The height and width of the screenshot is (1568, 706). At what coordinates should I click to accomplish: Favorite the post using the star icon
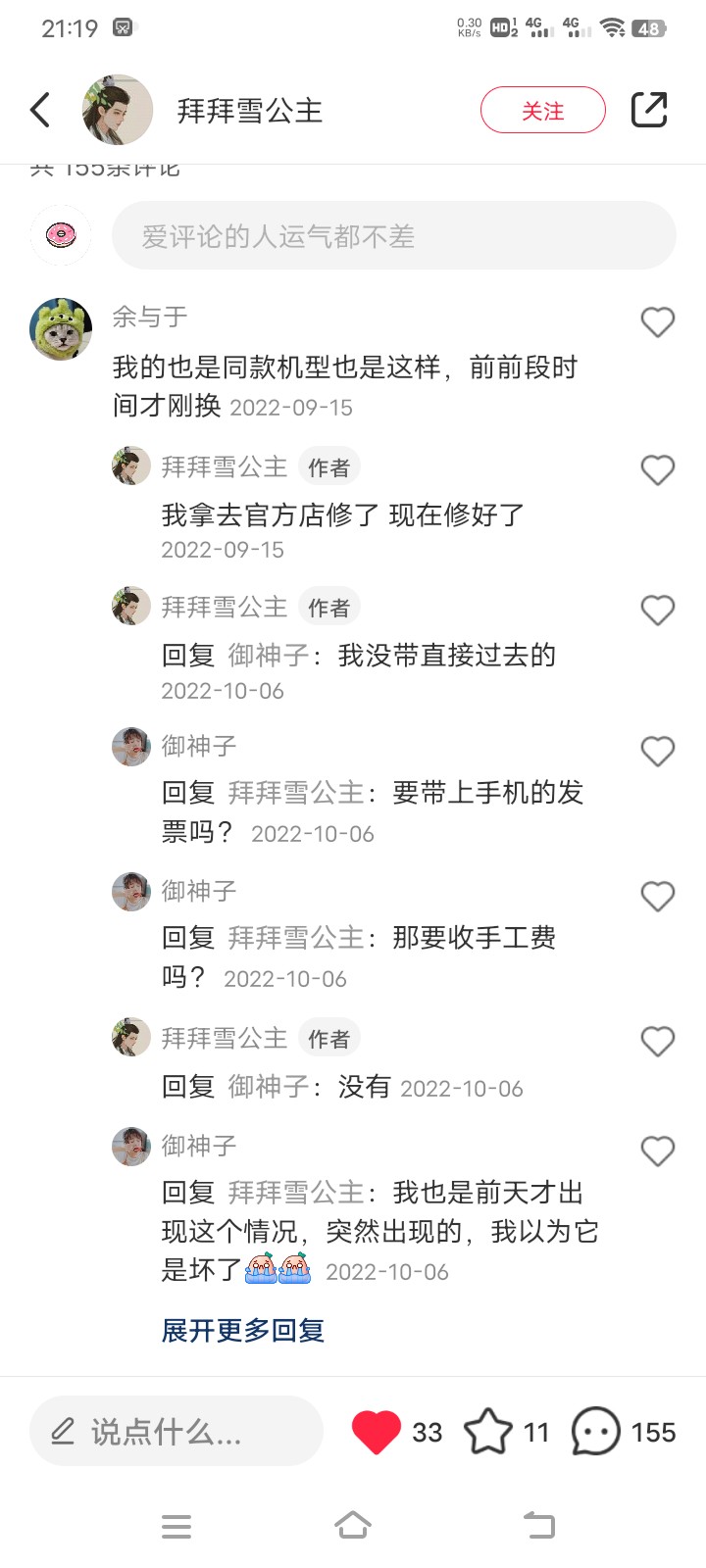487,1432
